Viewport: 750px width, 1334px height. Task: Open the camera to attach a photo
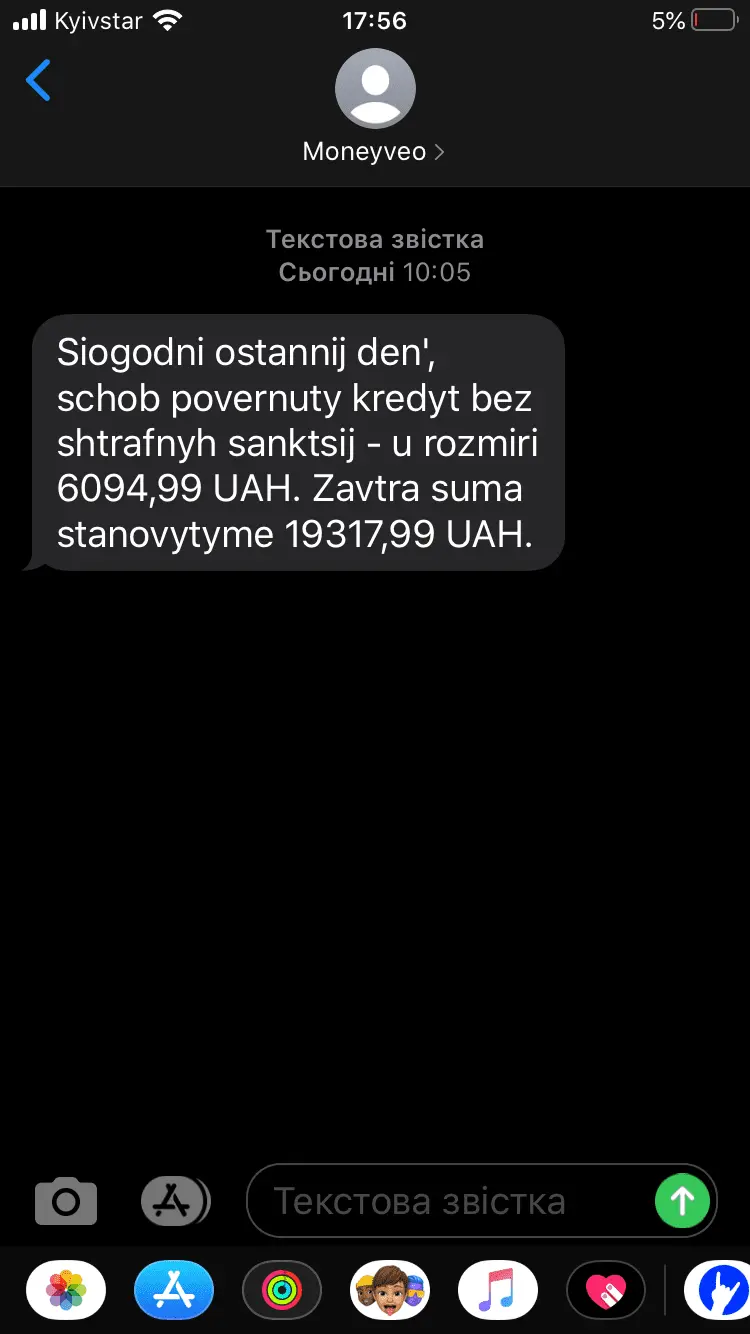tap(66, 1201)
